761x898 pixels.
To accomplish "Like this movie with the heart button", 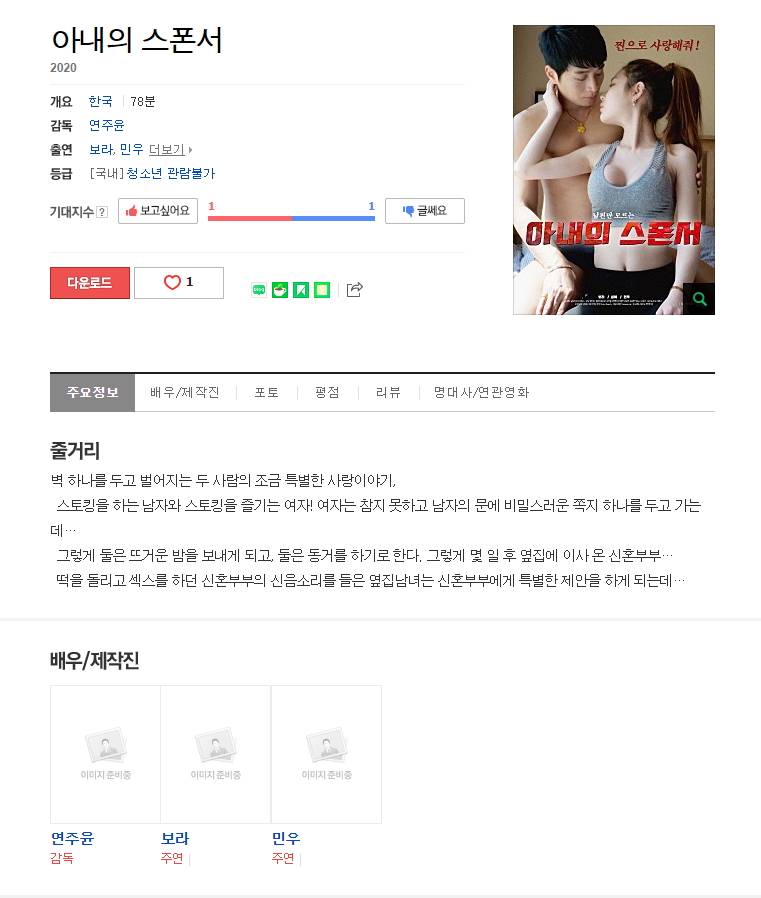I will tap(179, 283).
